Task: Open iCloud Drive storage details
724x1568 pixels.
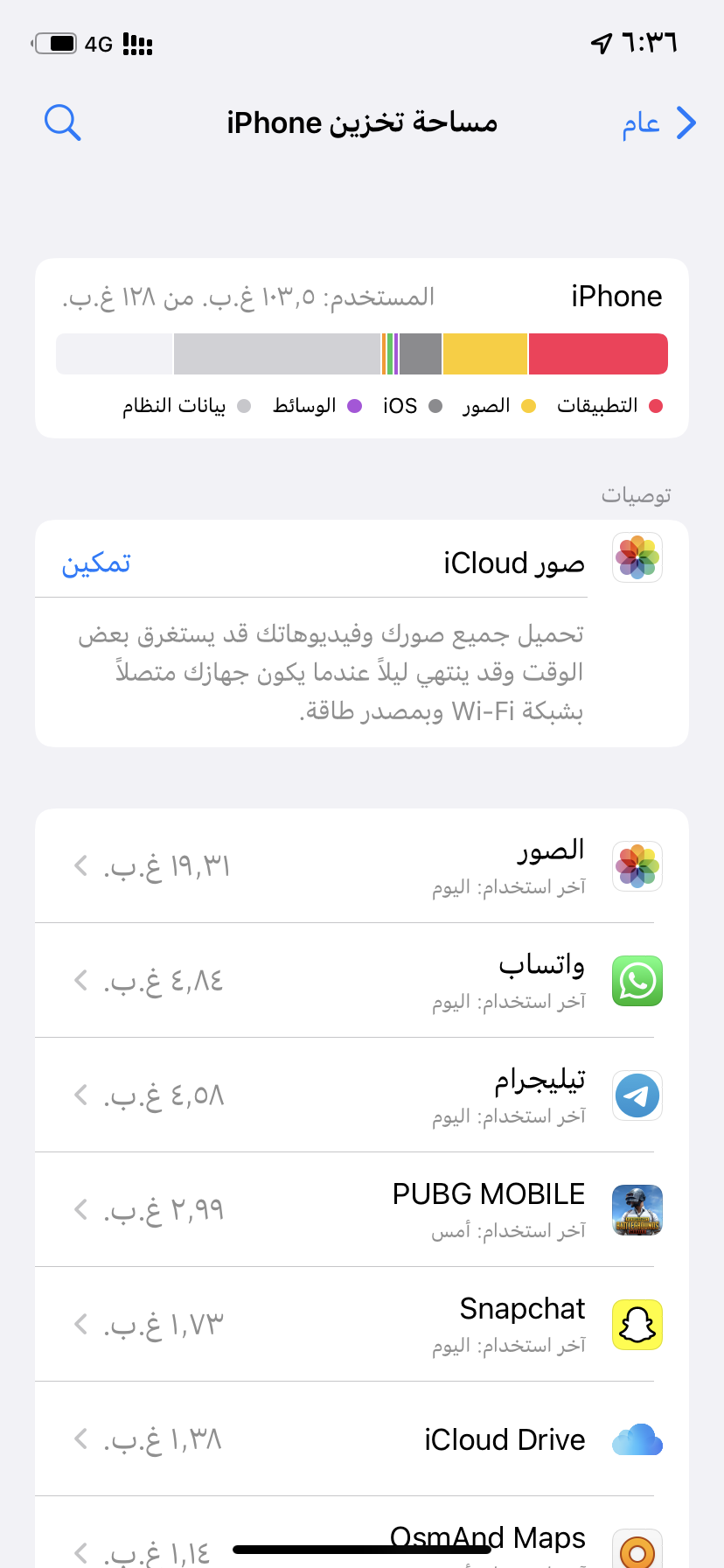Action: (x=362, y=1439)
